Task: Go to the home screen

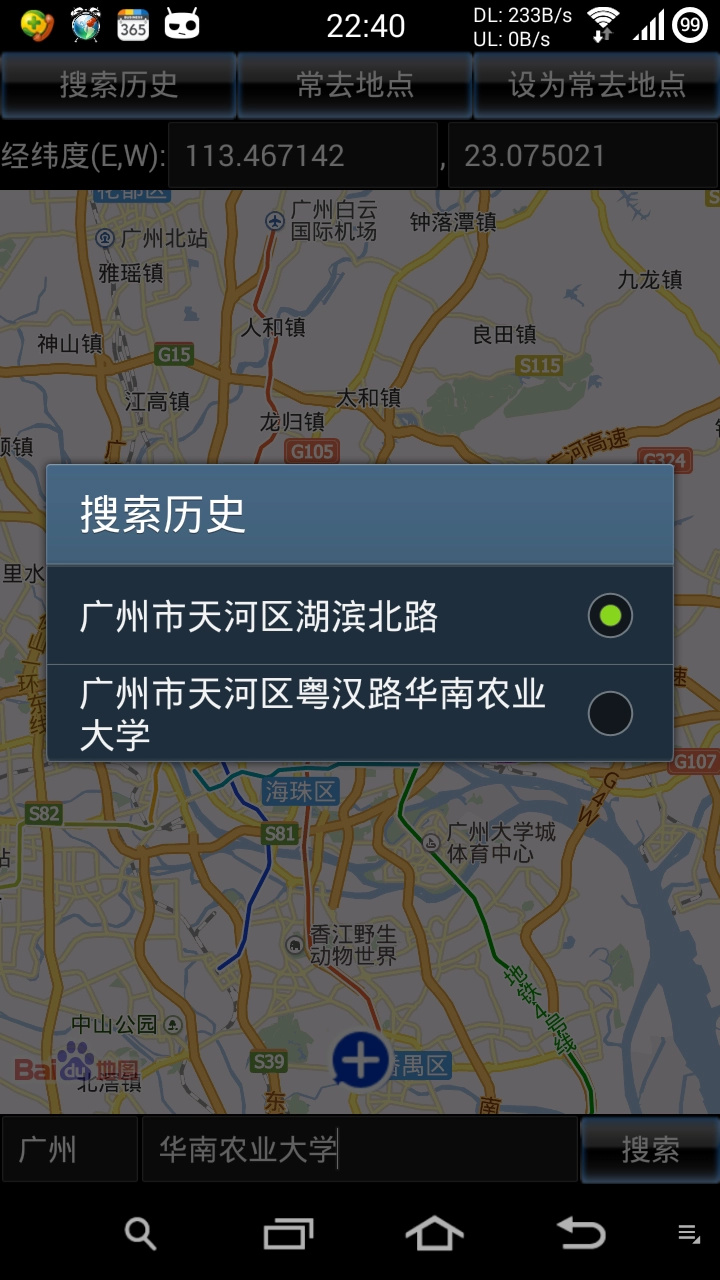Action: (x=434, y=1234)
